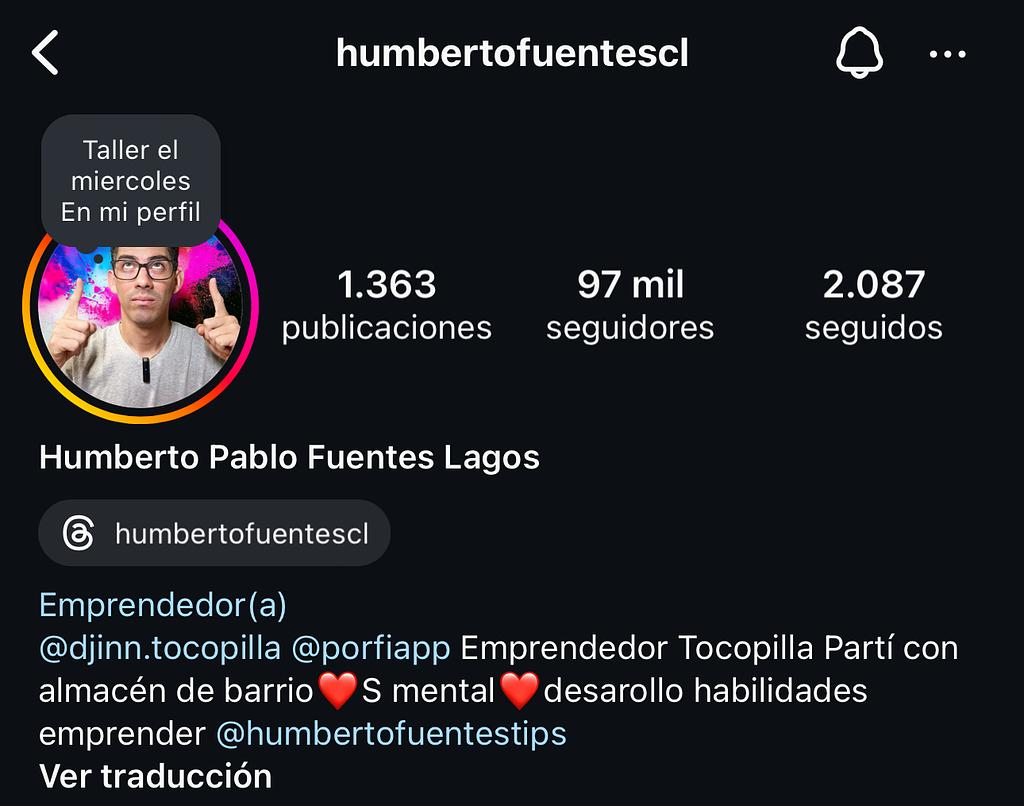The width and height of the screenshot is (1024, 806).
Task: Open the notifications bell
Action: pos(859,53)
